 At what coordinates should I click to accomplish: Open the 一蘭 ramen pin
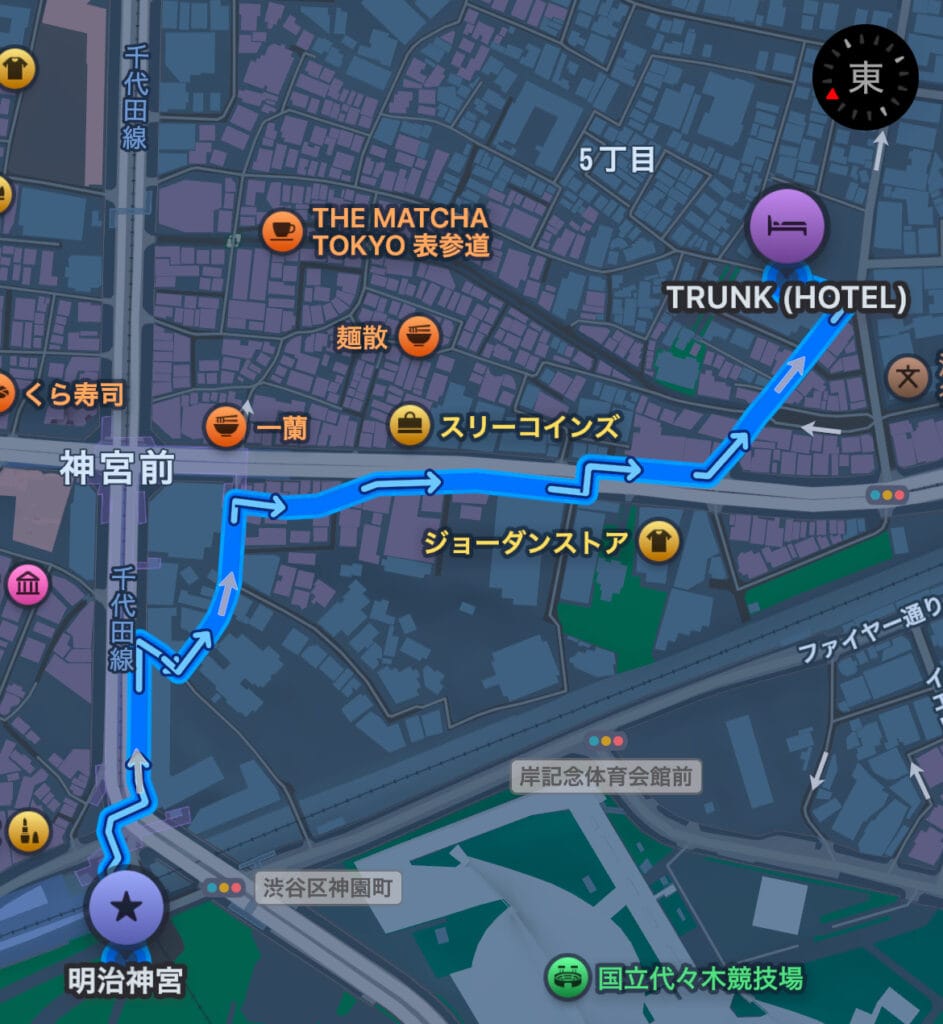pos(223,427)
